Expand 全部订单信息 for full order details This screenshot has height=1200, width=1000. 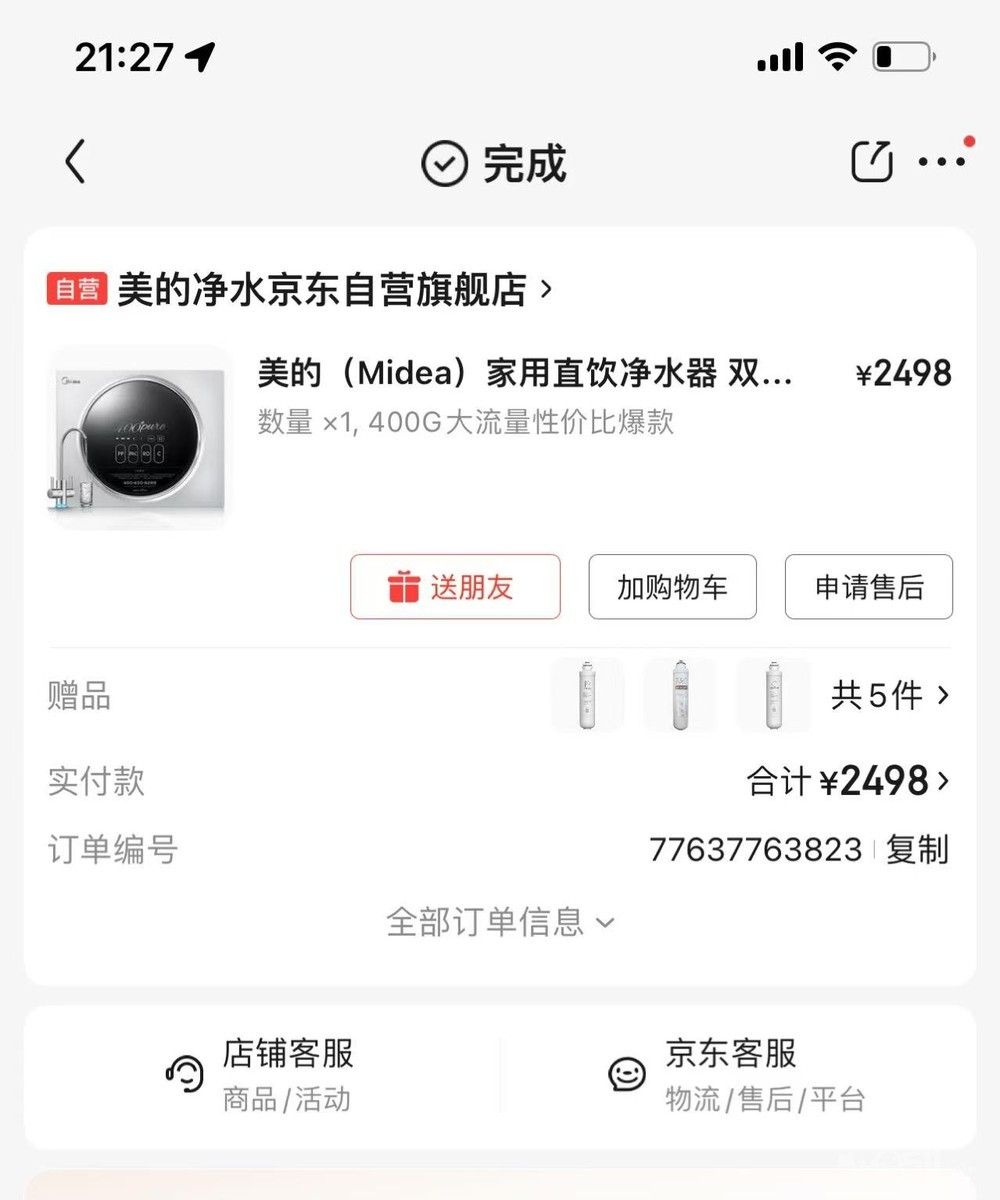click(500, 921)
